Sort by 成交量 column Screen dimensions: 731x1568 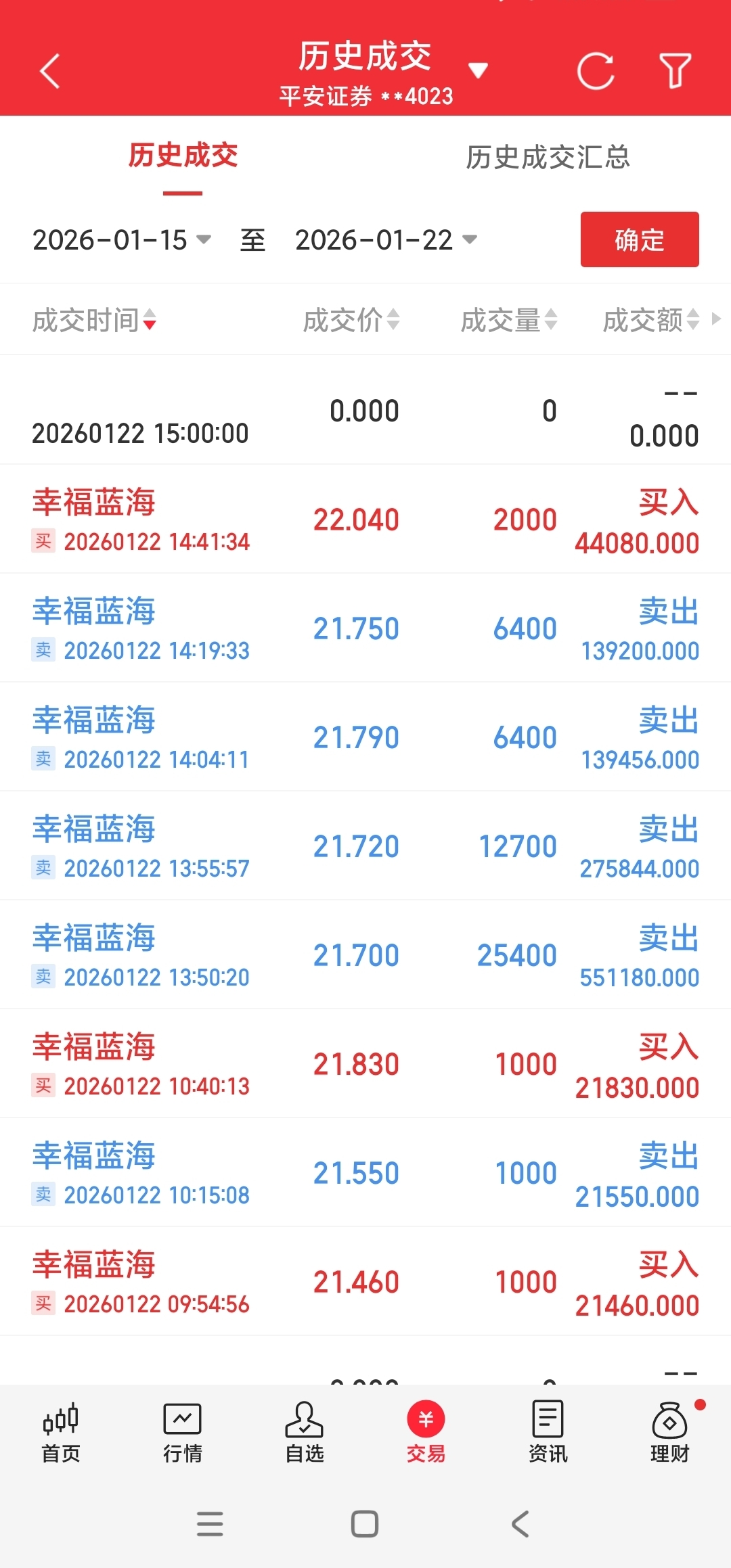(509, 320)
